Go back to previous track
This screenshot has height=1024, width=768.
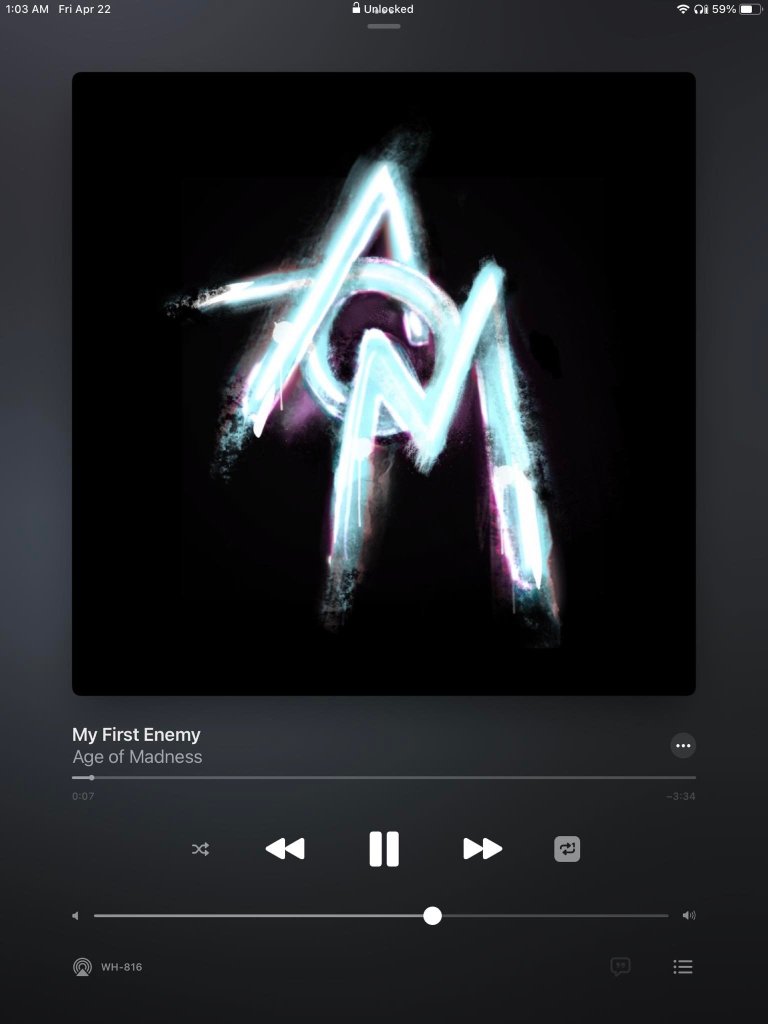285,849
